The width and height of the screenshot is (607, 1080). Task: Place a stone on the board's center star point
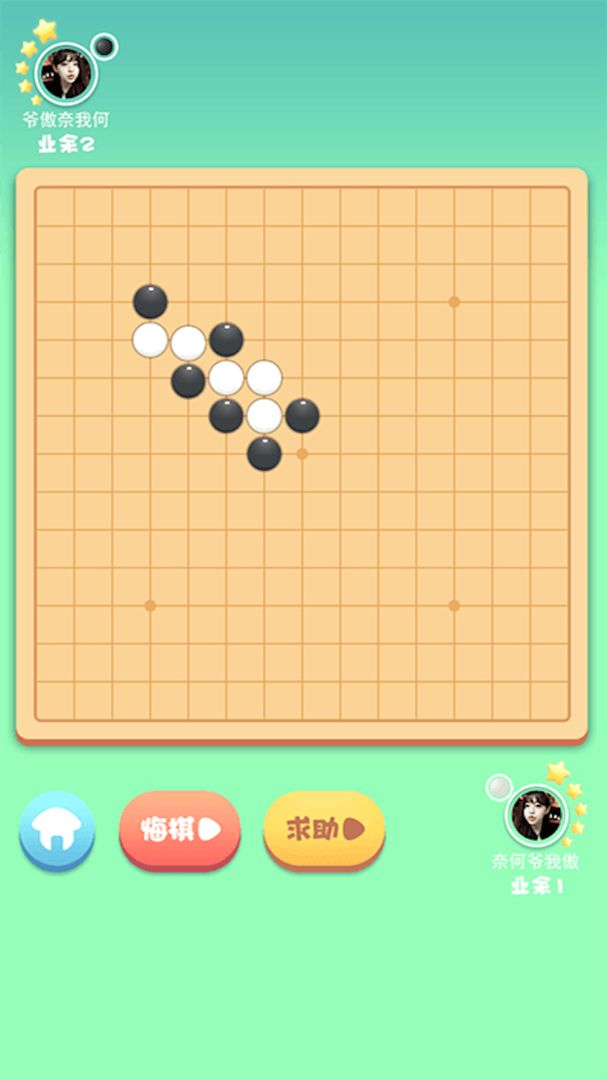(x=302, y=454)
